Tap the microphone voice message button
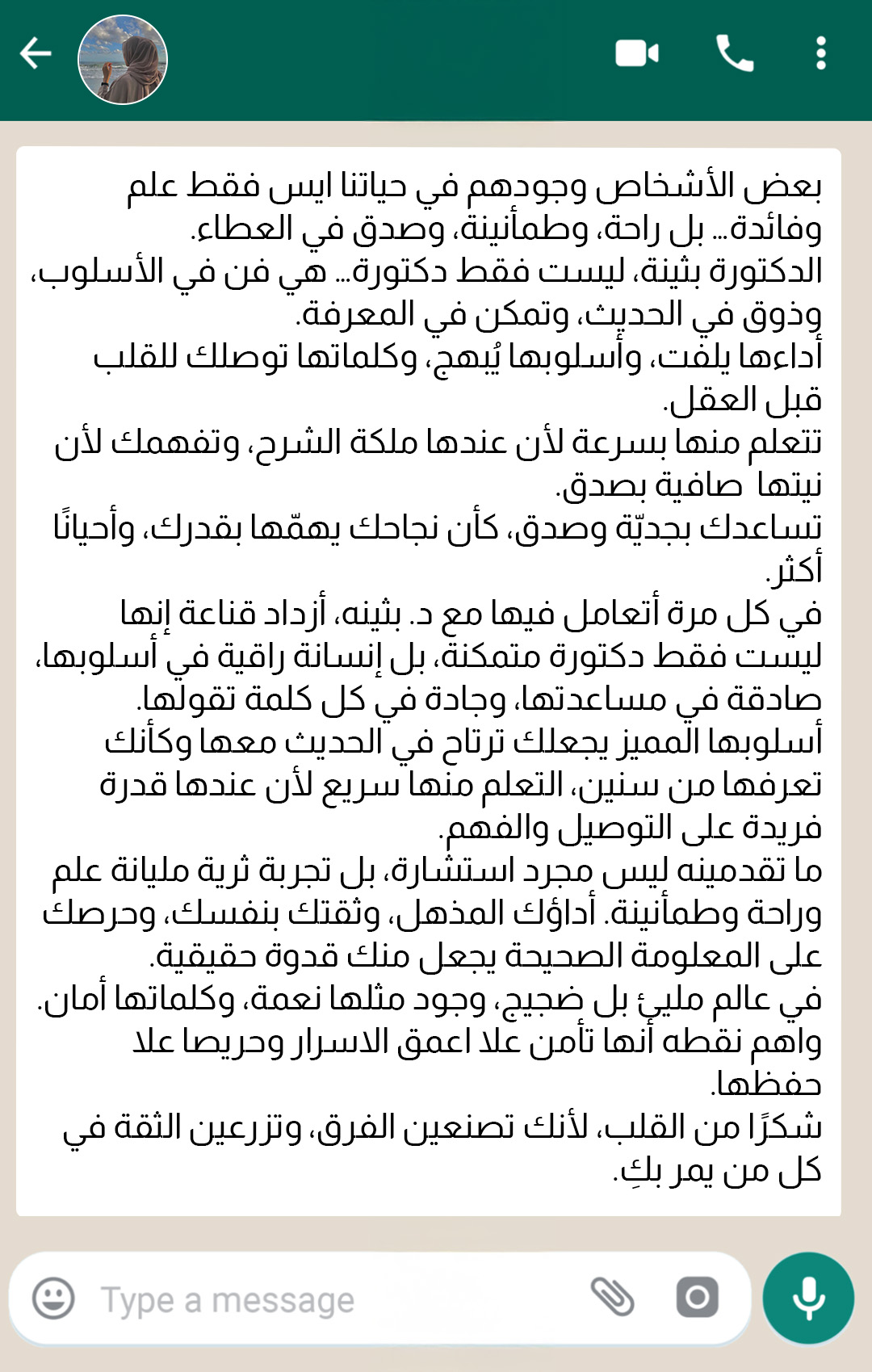Viewport: 872px width, 1372px height. point(808,1299)
